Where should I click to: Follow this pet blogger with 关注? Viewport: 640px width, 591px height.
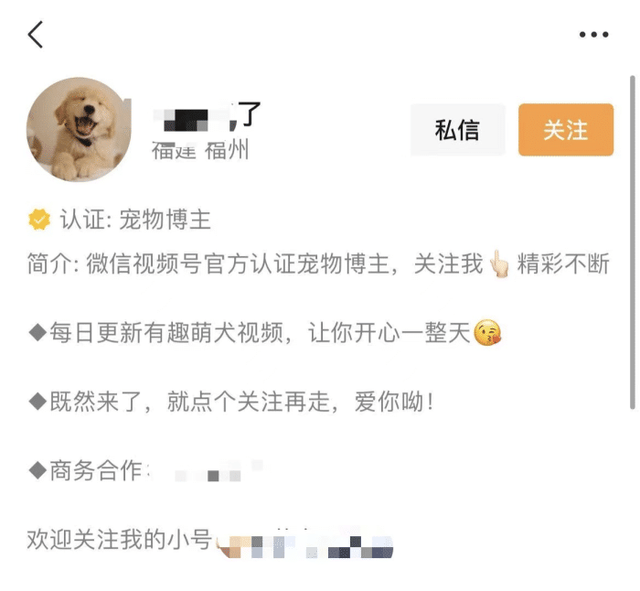[x=565, y=130]
